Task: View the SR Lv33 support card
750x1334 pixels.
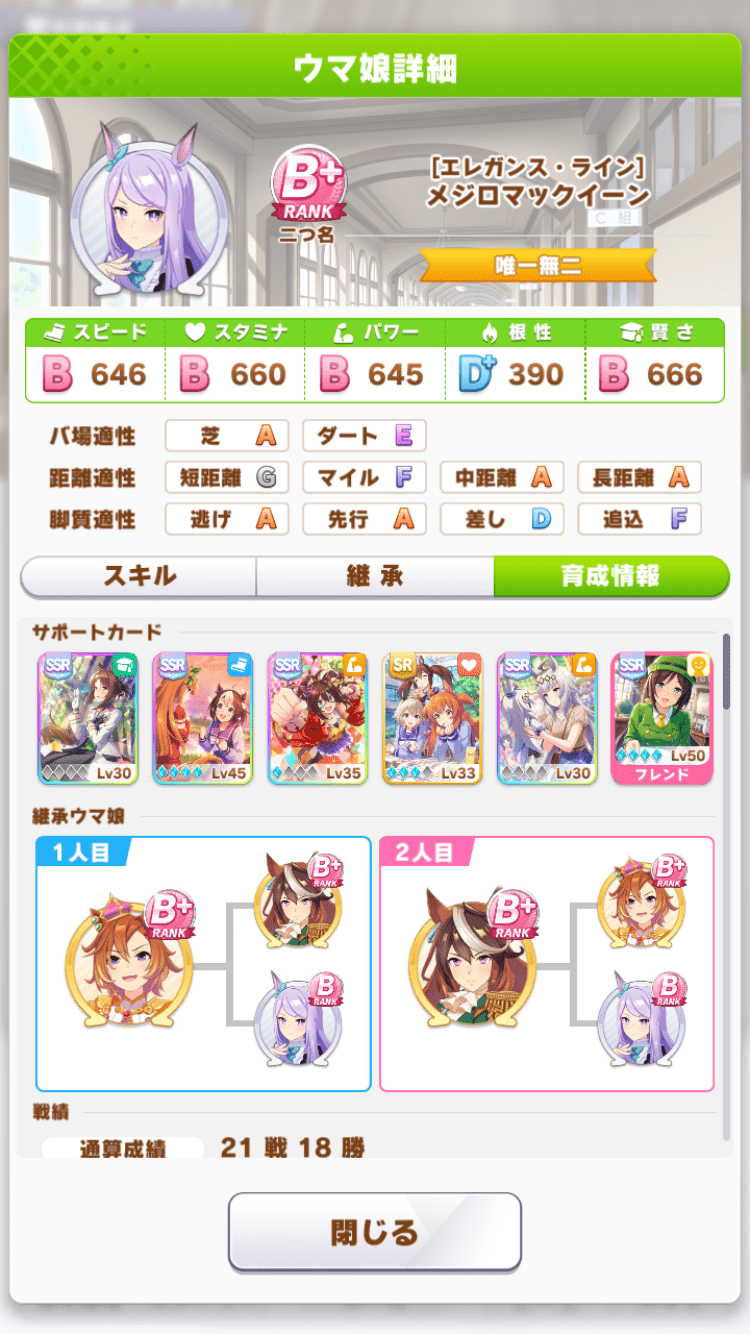Action: click(x=432, y=717)
